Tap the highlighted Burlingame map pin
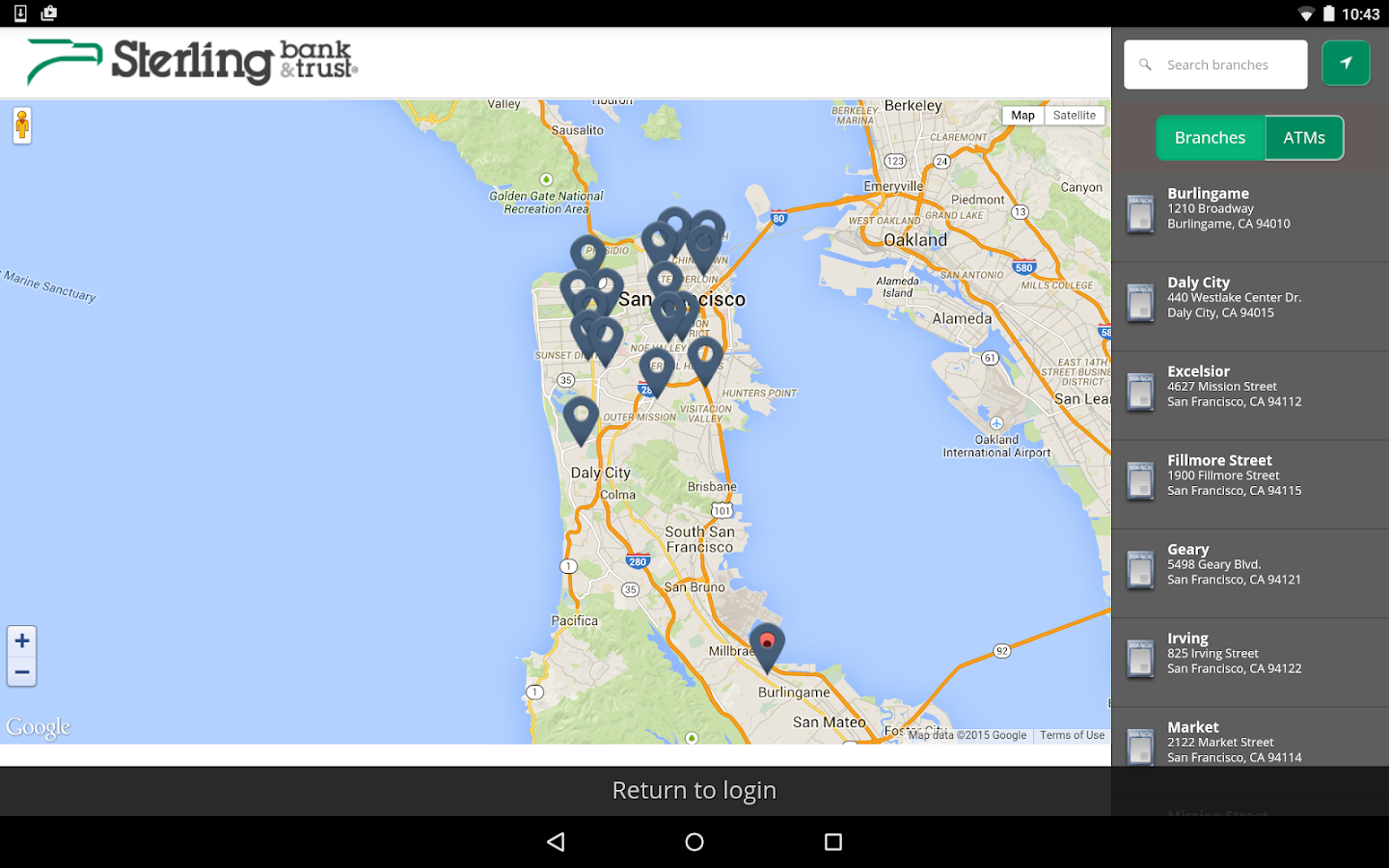Screen dimensions: 1389x868 pos(767,644)
